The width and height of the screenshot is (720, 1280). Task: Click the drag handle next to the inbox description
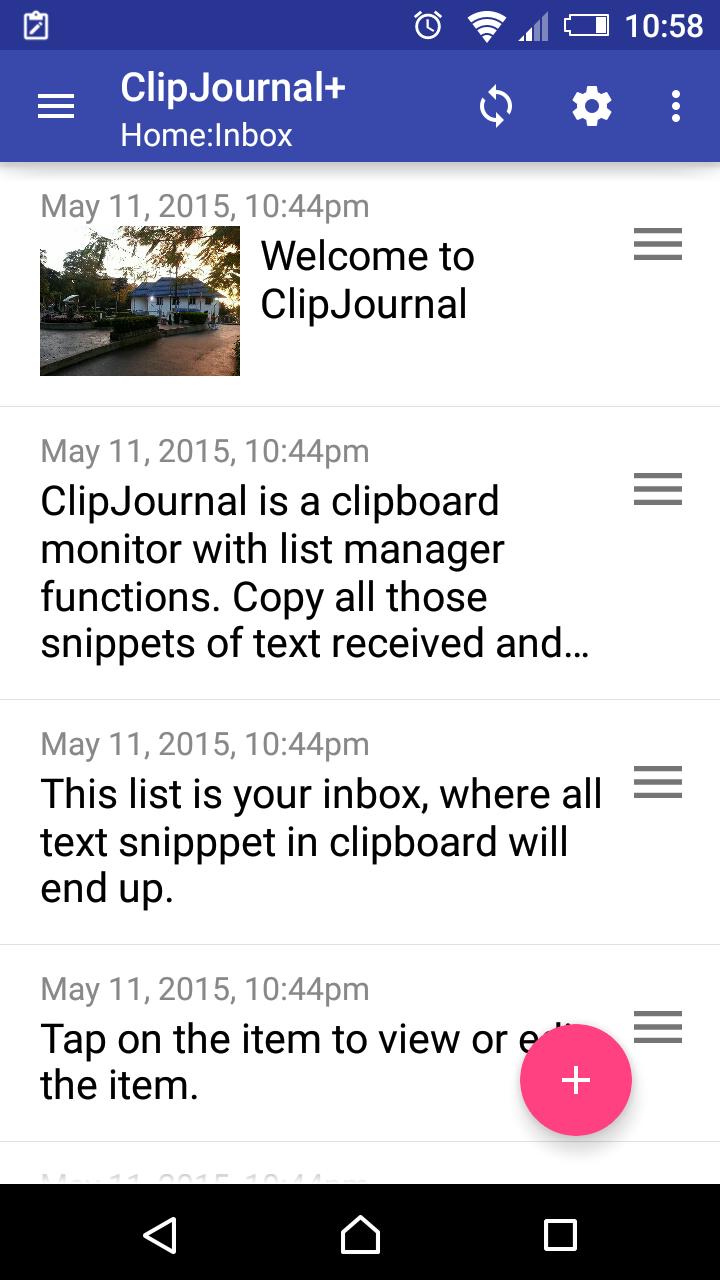pyautogui.click(x=657, y=784)
